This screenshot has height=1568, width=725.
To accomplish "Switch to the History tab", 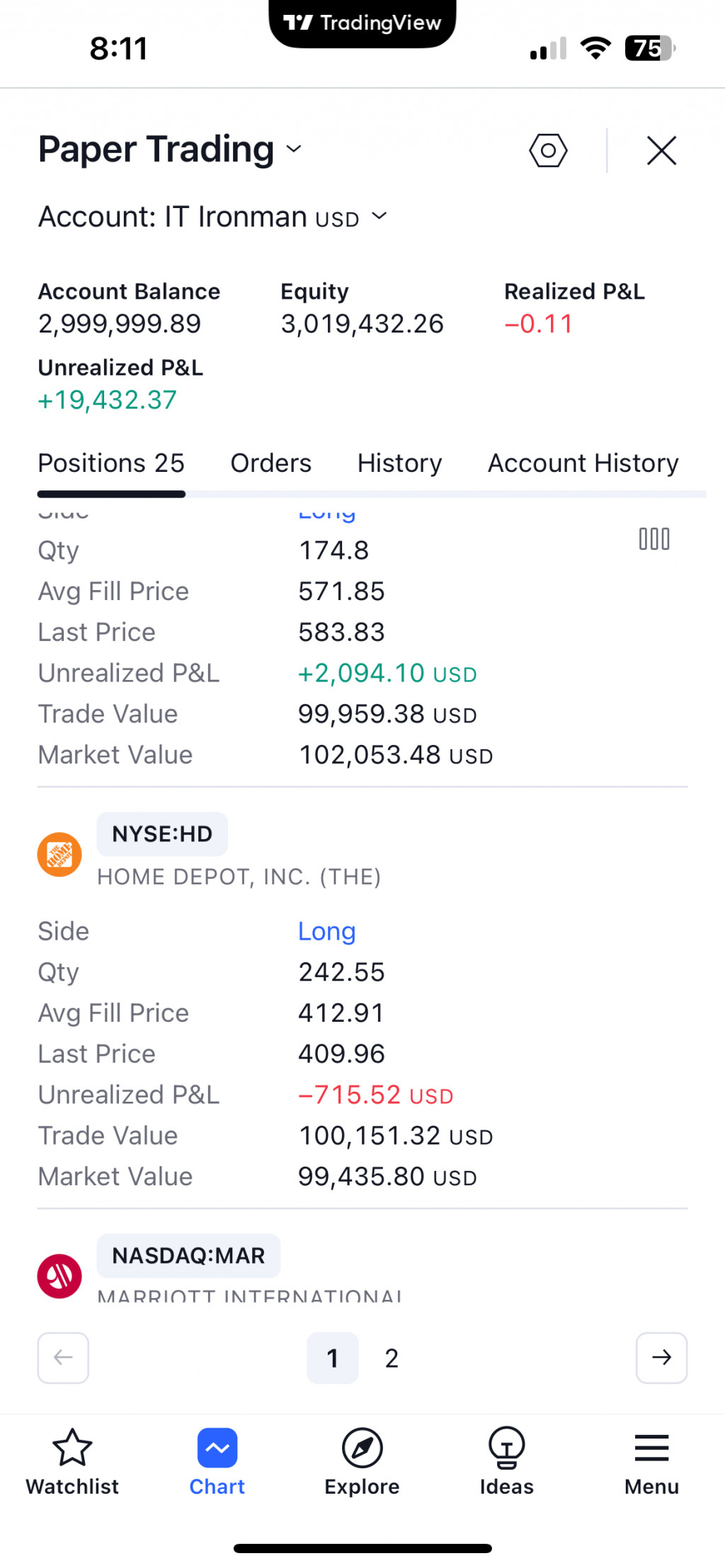I will (399, 463).
